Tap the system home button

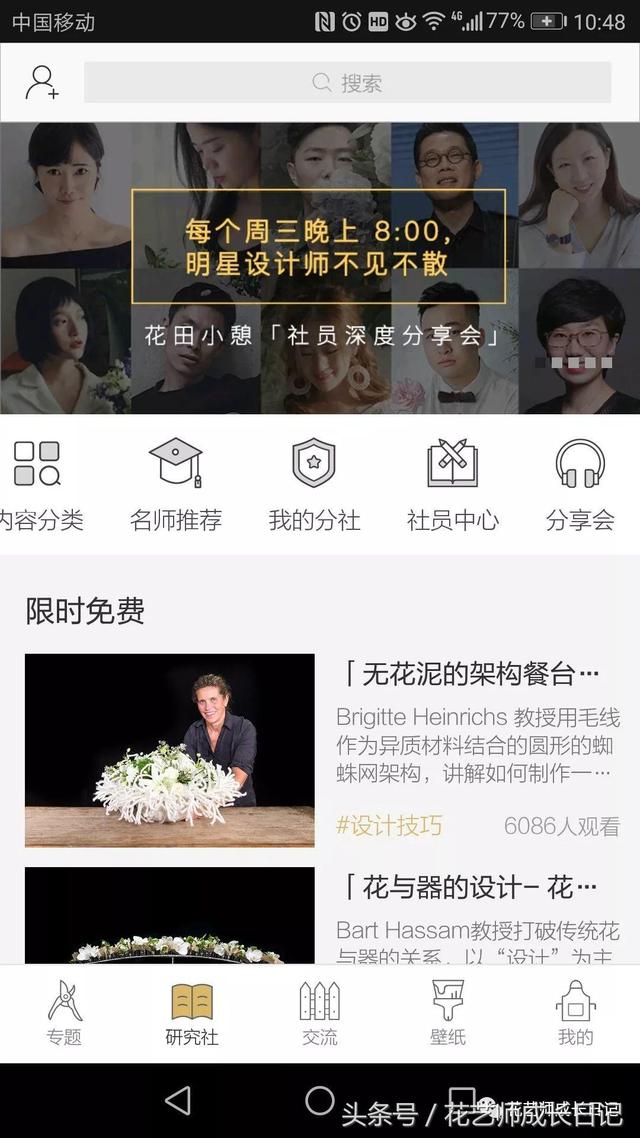point(320,1100)
